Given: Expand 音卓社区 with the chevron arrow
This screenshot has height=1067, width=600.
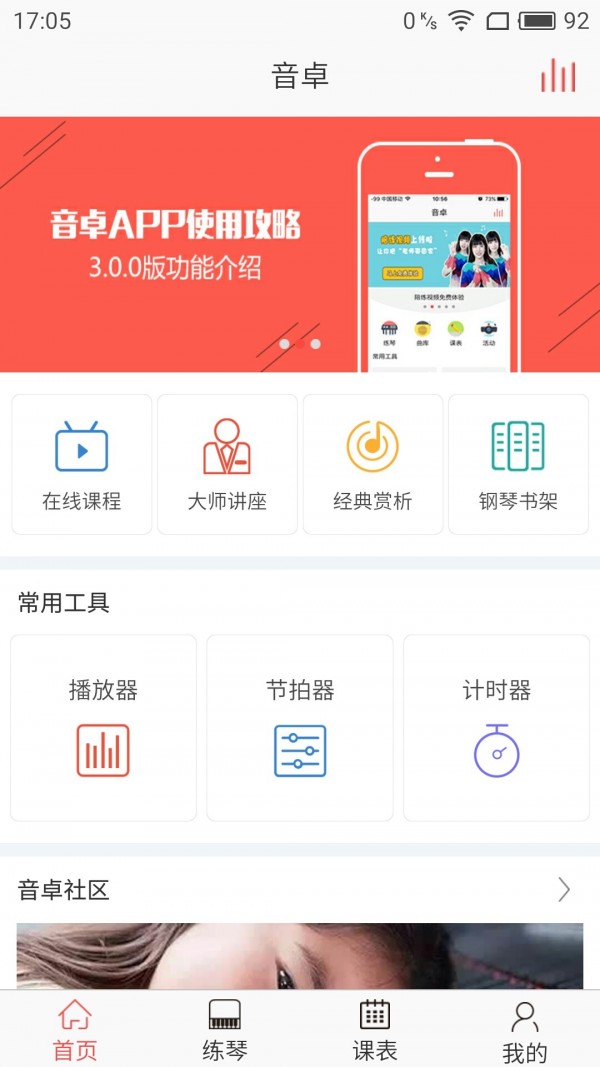Looking at the screenshot, I should [564, 890].
